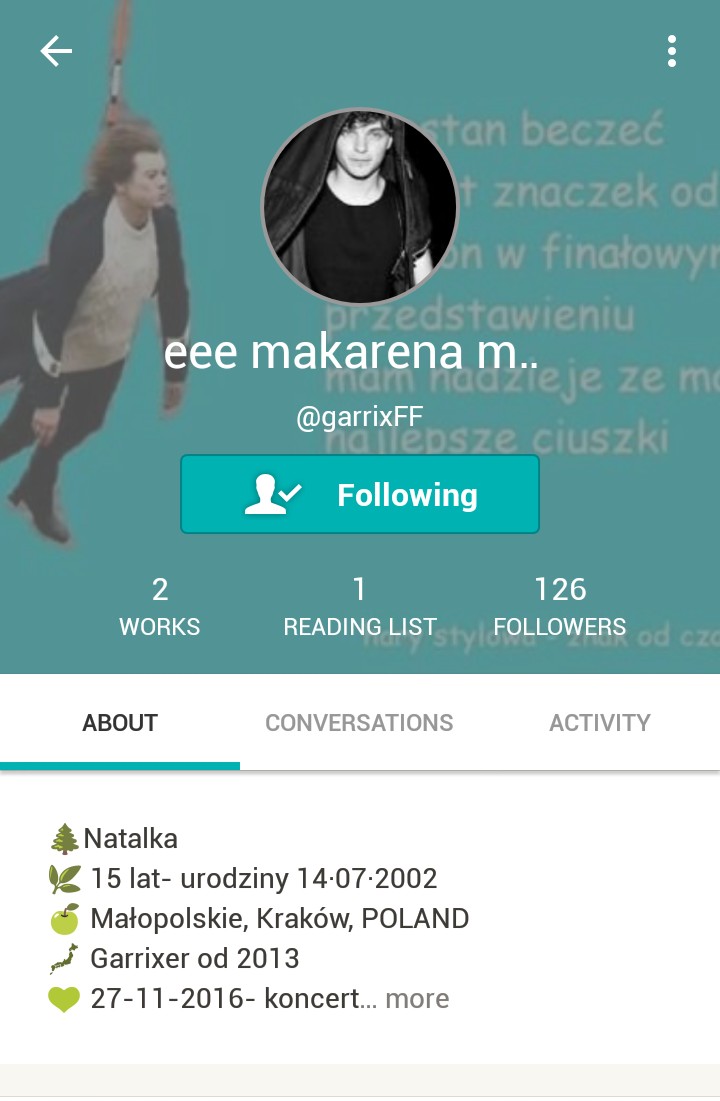See the 126 followers list
Image resolution: width=720 pixels, height=1101 pixels.
point(560,606)
